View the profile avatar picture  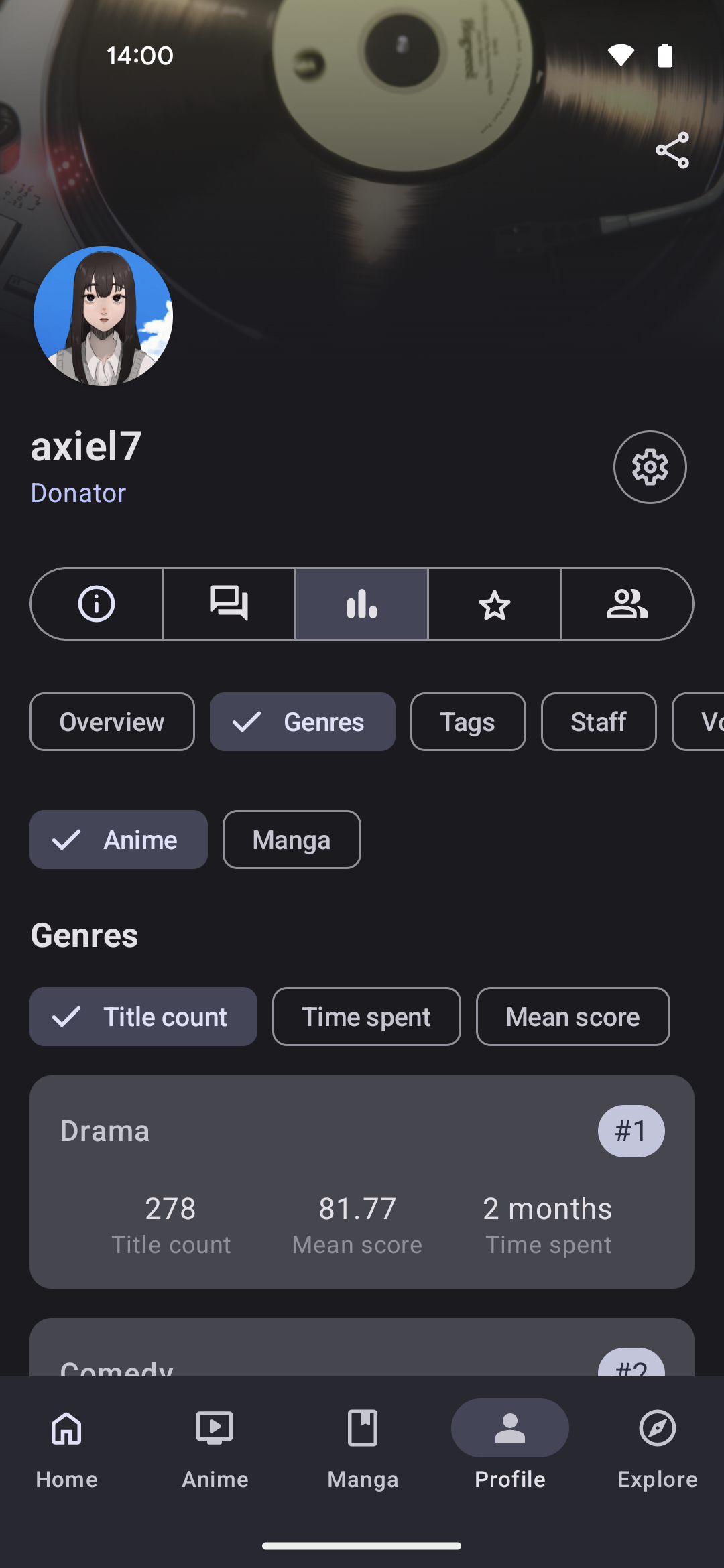click(x=103, y=316)
